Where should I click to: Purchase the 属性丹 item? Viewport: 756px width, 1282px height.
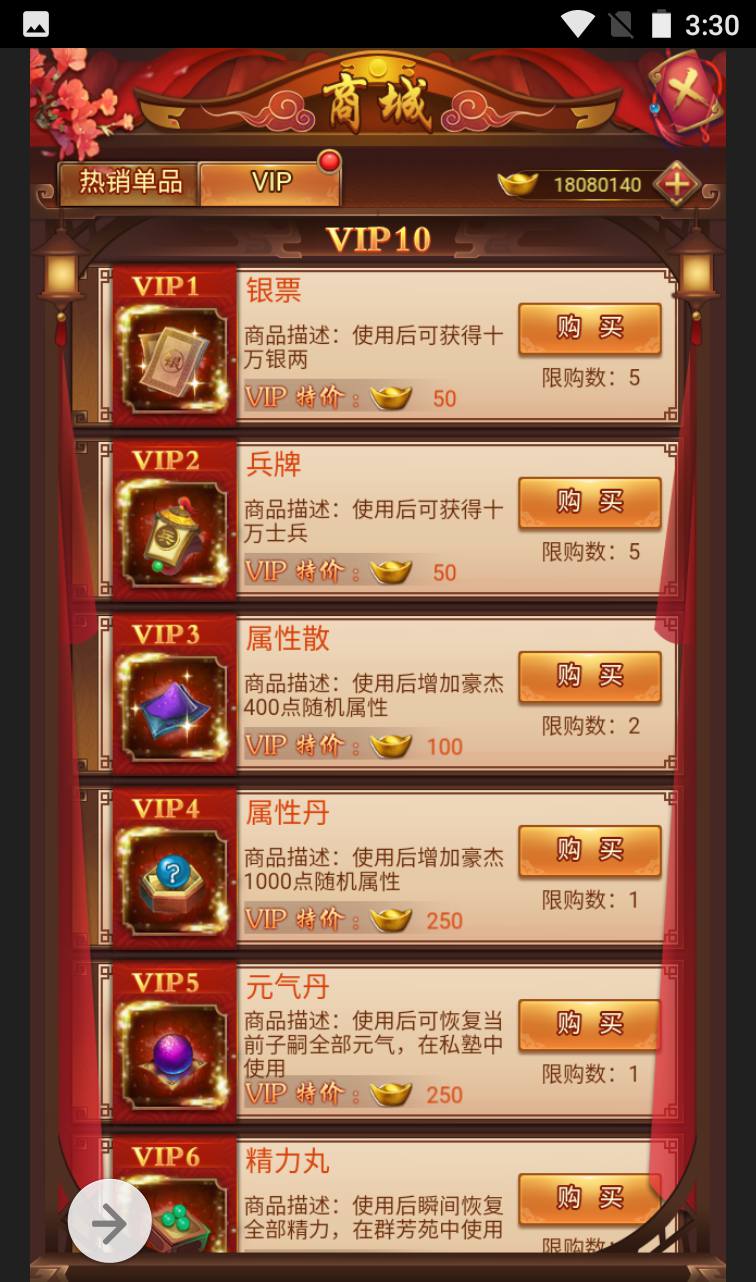(589, 850)
